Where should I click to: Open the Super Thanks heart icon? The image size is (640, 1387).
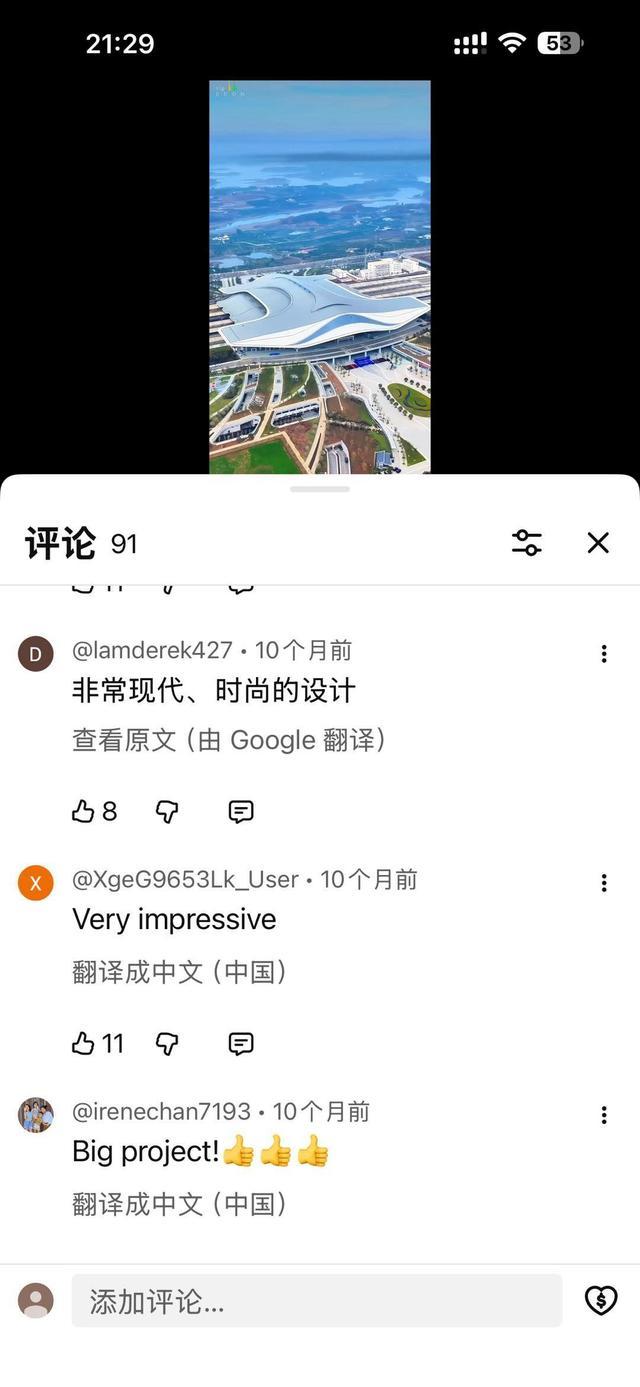601,1300
